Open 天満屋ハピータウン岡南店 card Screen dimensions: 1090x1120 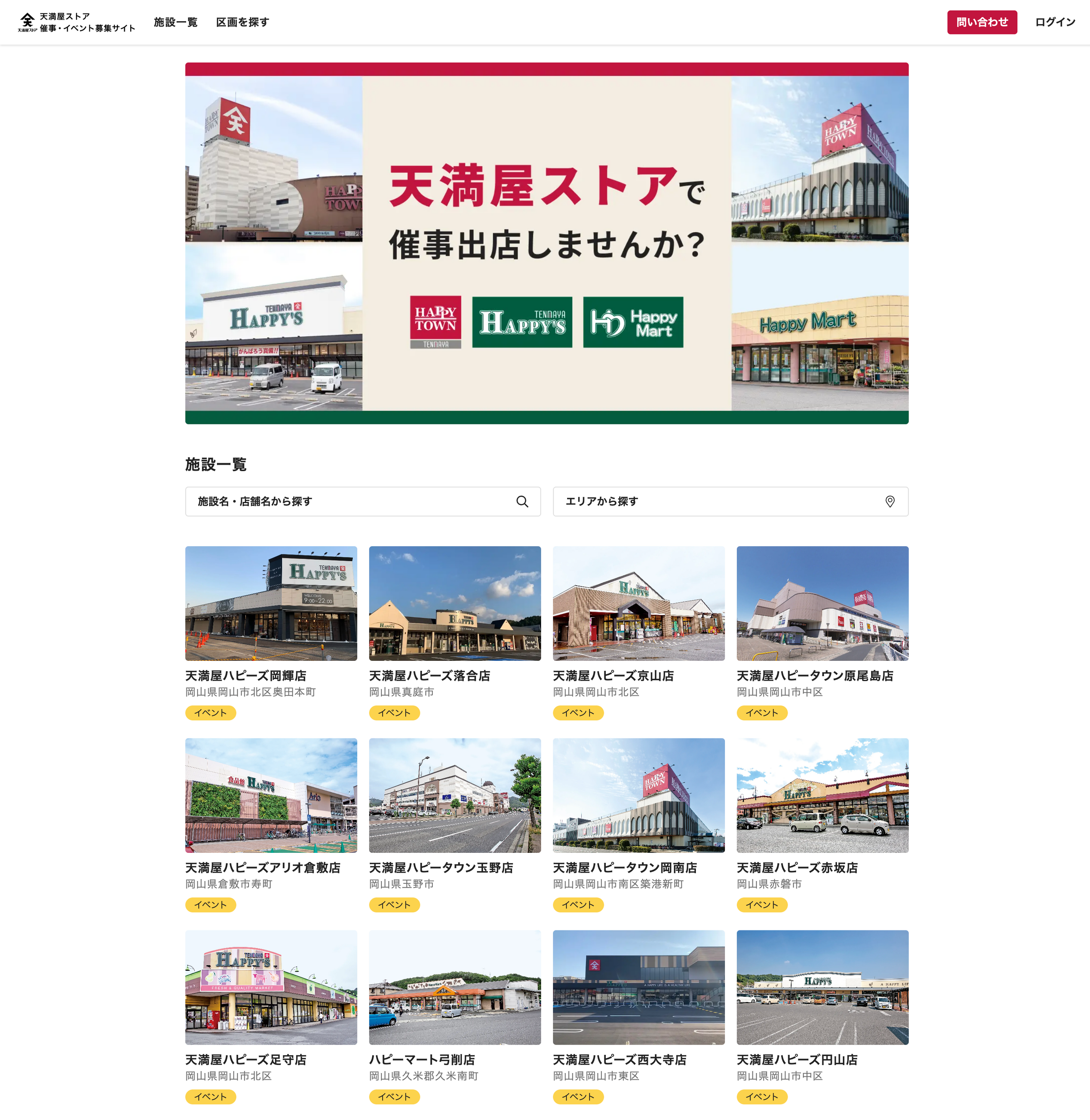click(x=638, y=825)
